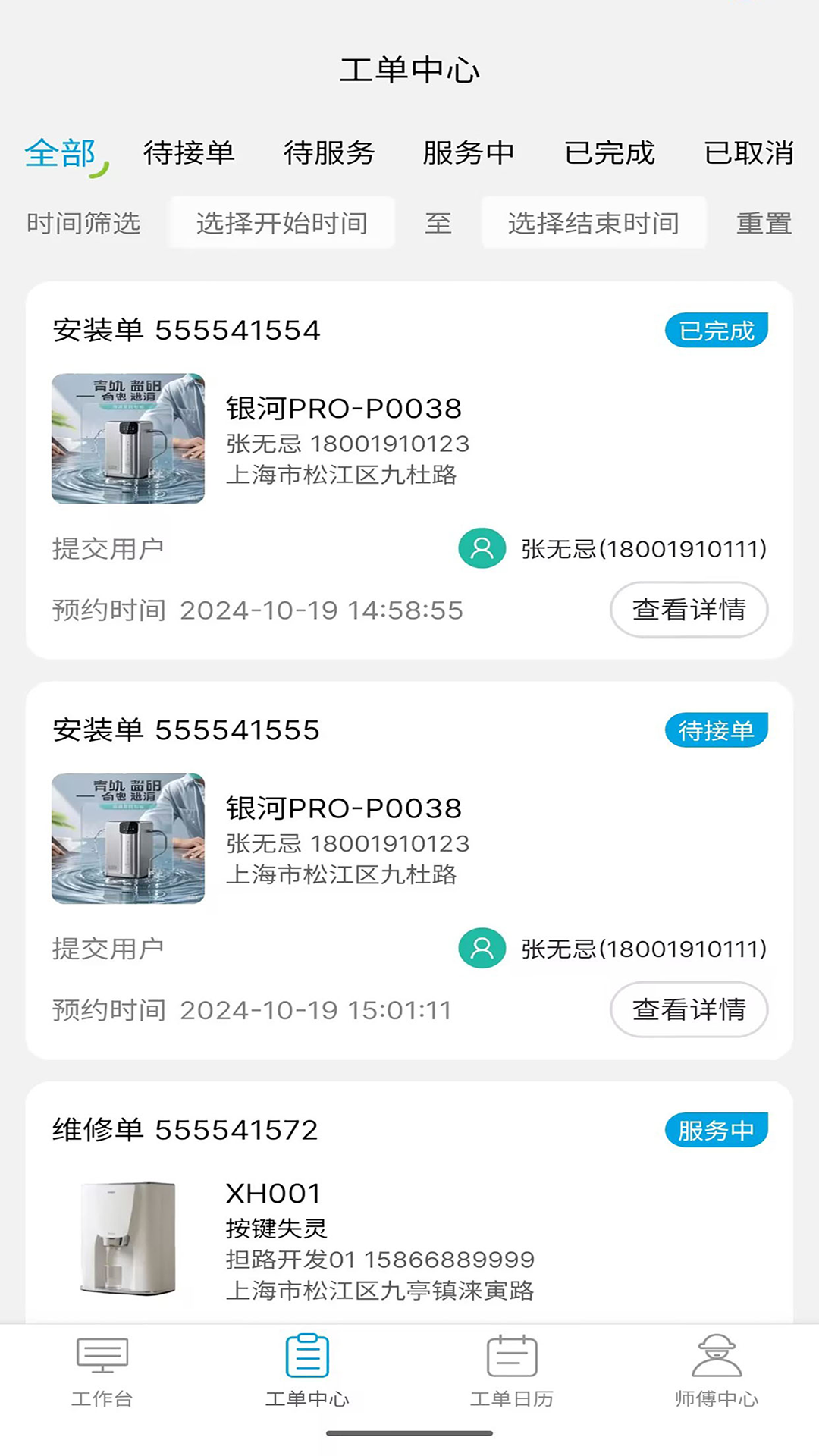
Task: Switch to the 待接单 tab
Action: click(189, 153)
